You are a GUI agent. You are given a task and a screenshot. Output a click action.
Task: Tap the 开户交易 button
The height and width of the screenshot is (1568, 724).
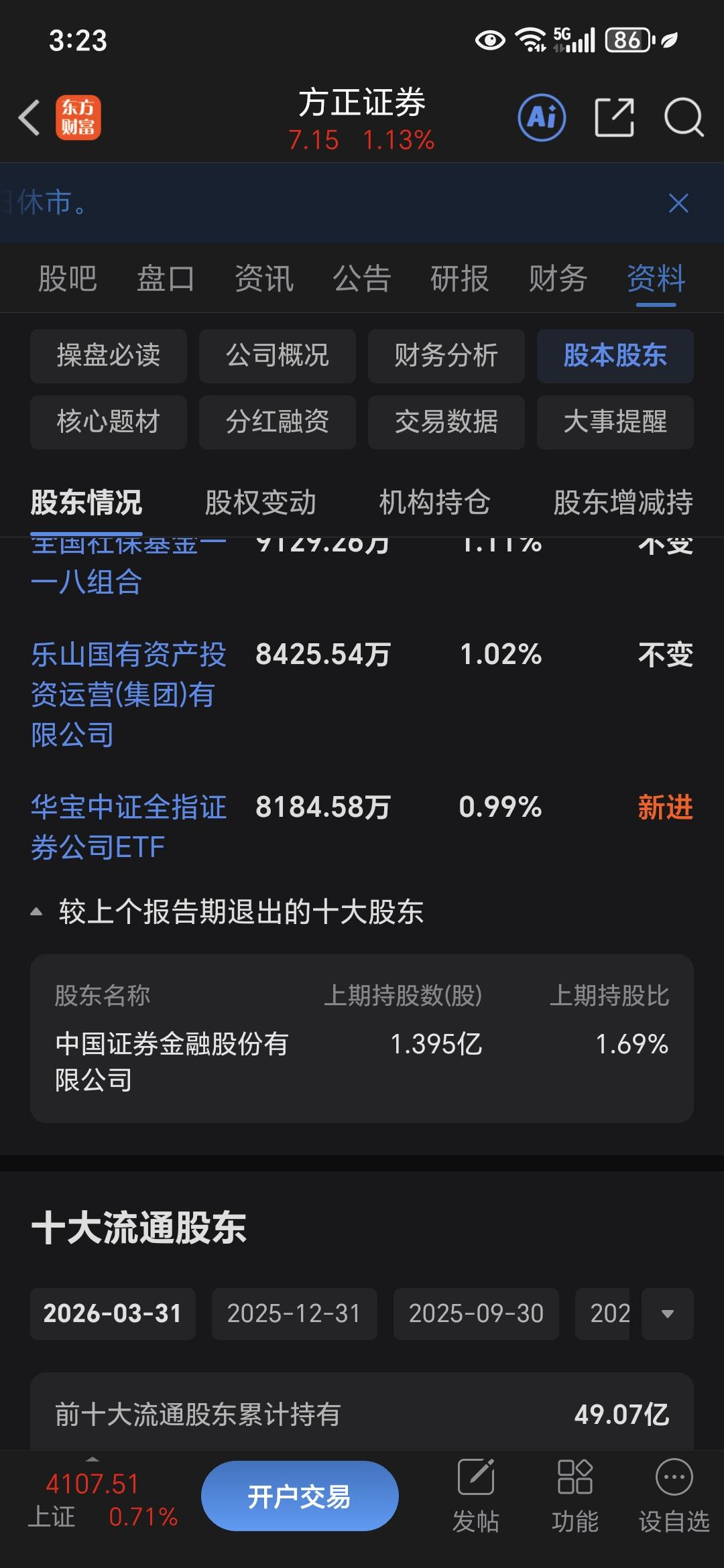tap(299, 1495)
